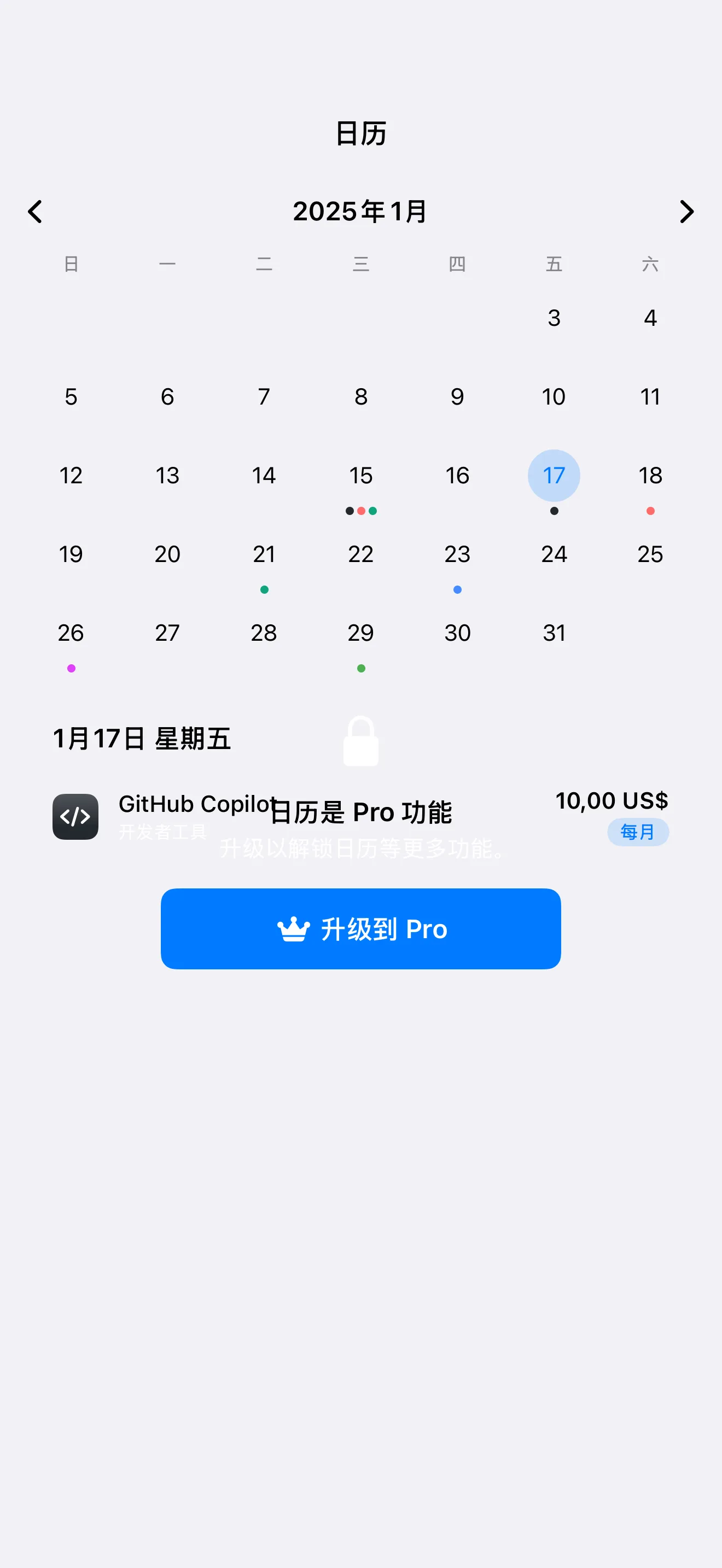Click the blue event dot under January 23
The height and width of the screenshot is (1568, 722).
457,589
